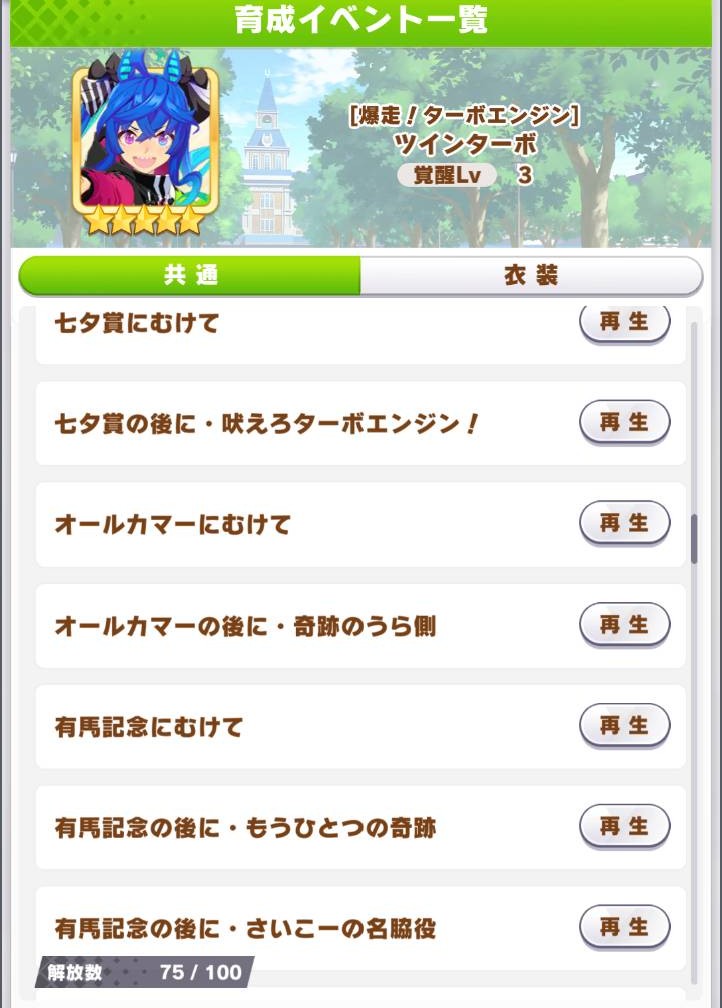Select the 共通 tab
Screen dimensions: 722x1008
point(190,276)
